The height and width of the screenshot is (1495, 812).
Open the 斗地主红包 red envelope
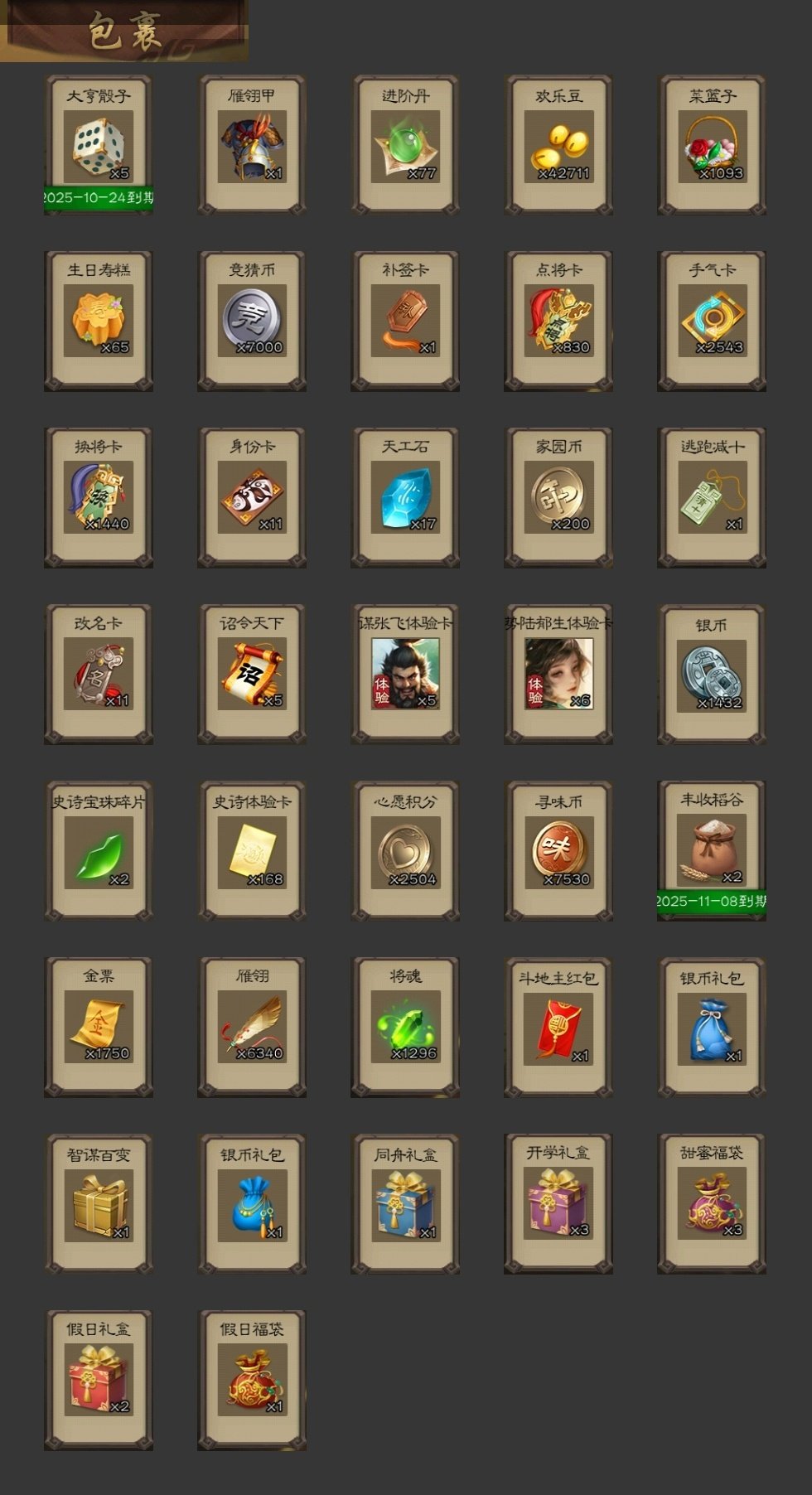(x=558, y=1028)
